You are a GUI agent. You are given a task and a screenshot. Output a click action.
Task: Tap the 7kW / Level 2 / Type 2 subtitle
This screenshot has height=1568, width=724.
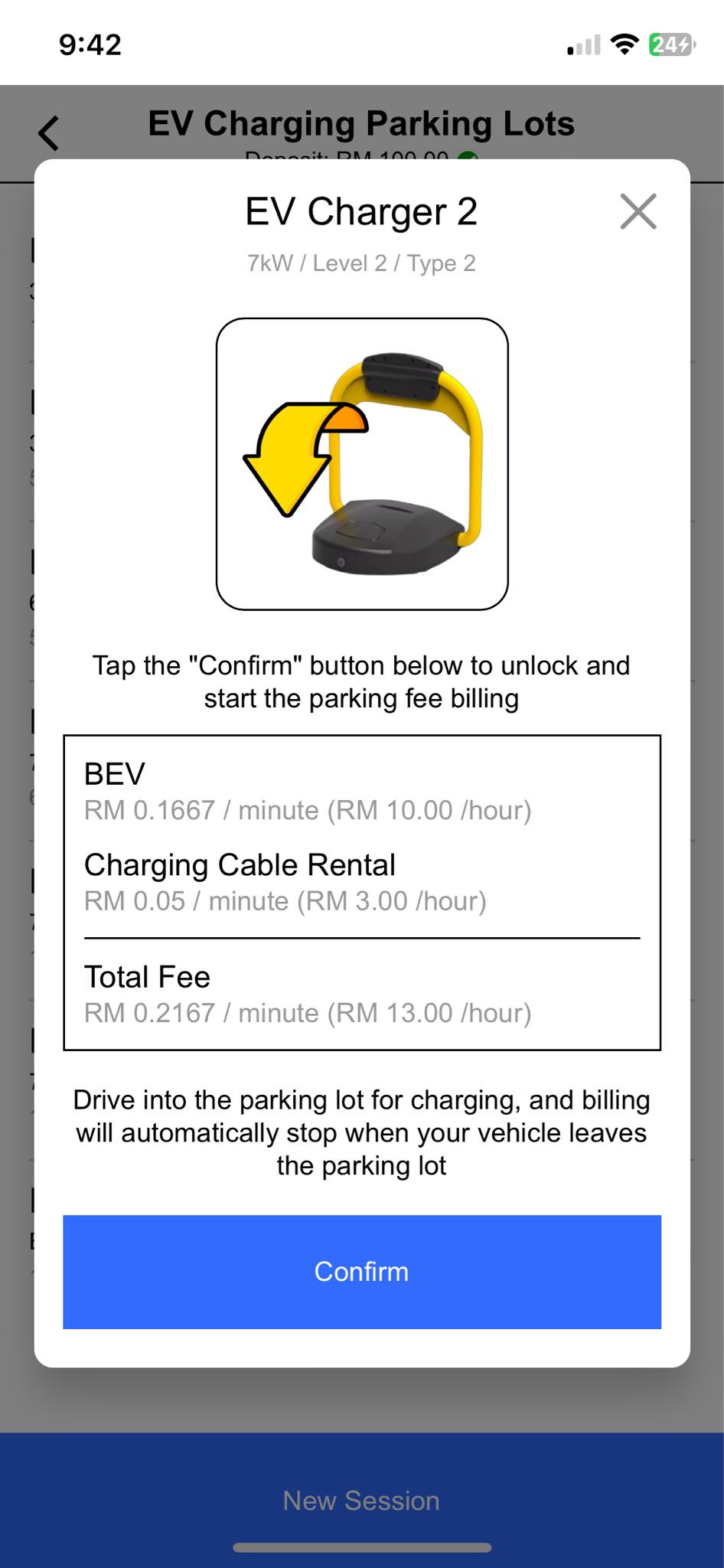point(360,263)
